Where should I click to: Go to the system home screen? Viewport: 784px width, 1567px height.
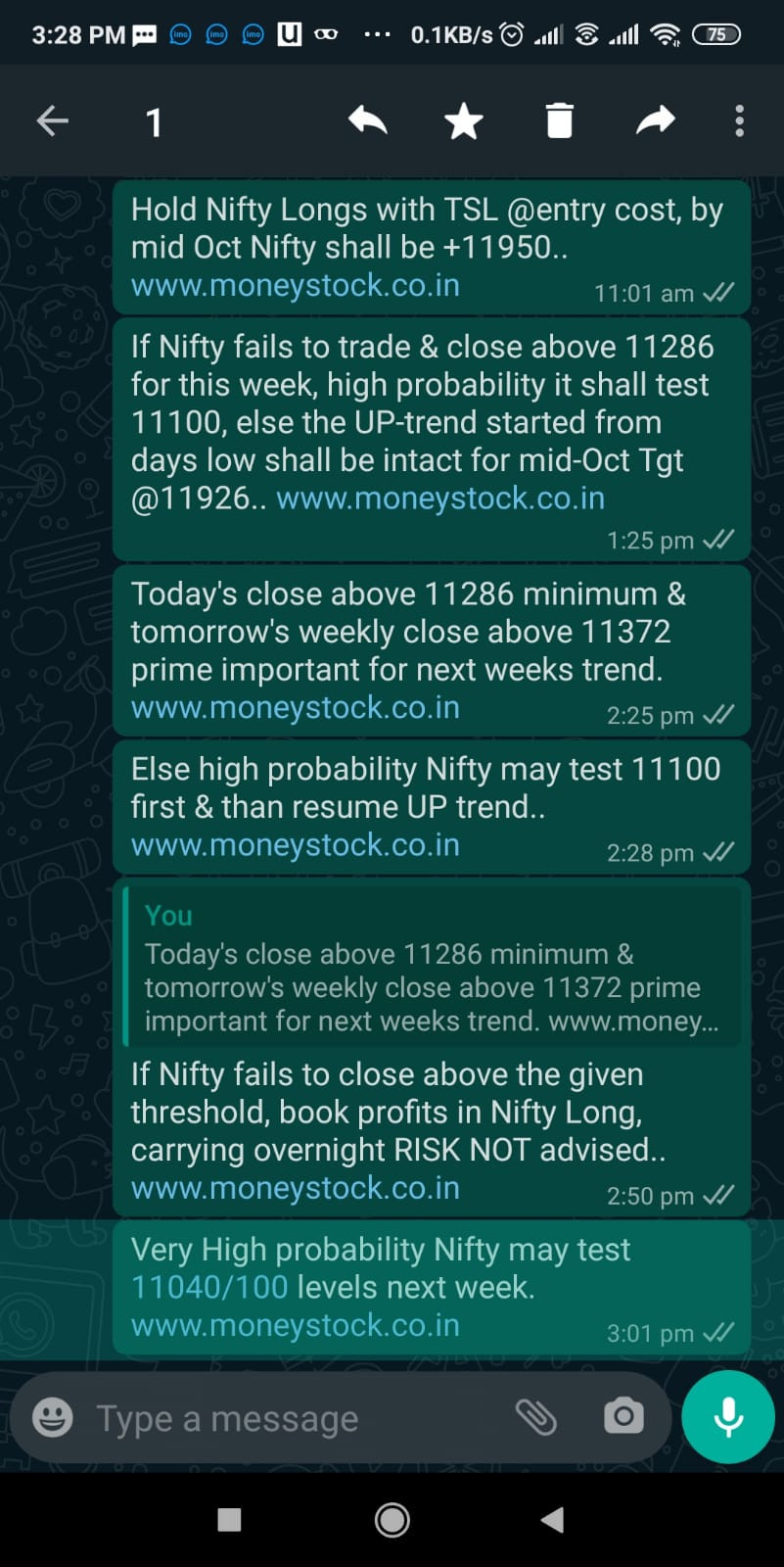point(392,1520)
